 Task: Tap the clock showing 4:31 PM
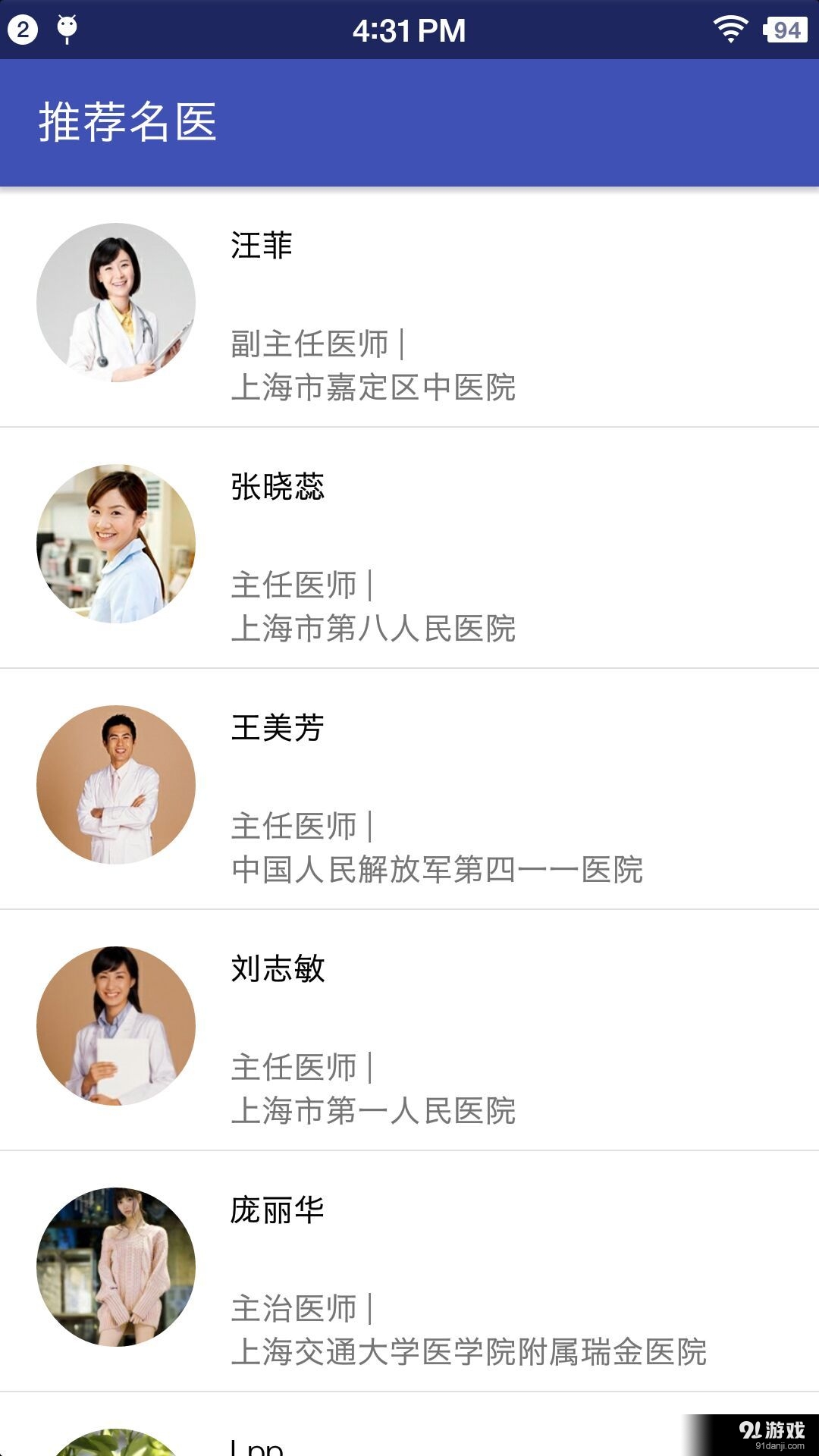pos(409,30)
